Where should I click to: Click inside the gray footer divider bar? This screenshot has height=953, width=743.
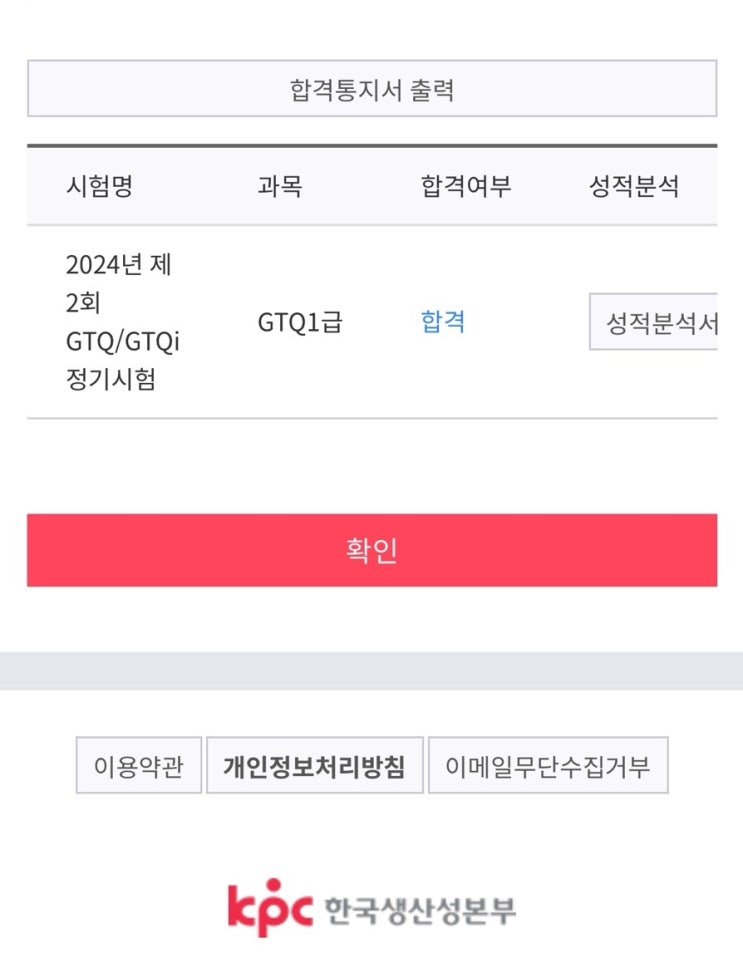pos(371,667)
